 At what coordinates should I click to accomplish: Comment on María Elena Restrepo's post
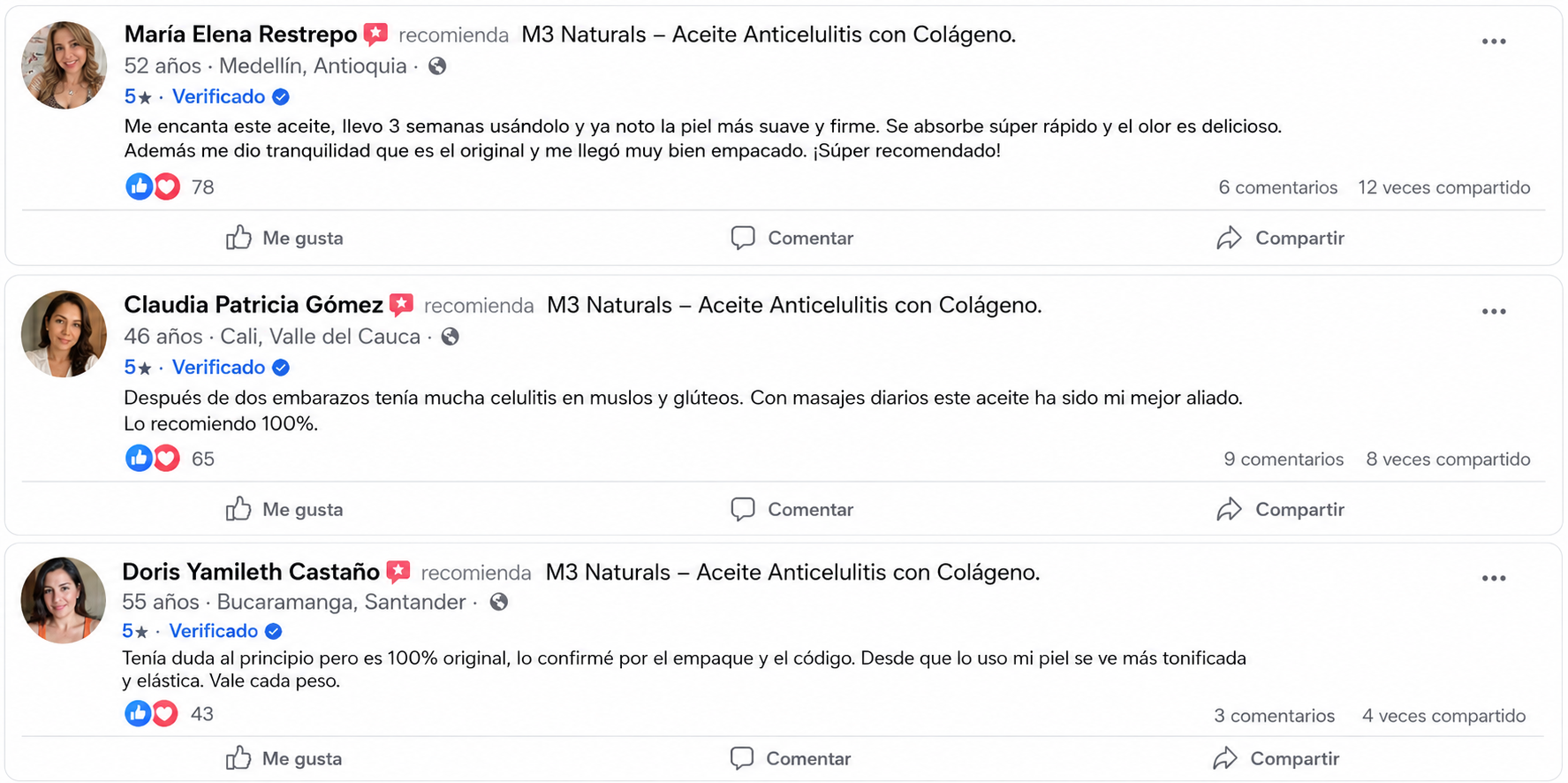(x=792, y=238)
